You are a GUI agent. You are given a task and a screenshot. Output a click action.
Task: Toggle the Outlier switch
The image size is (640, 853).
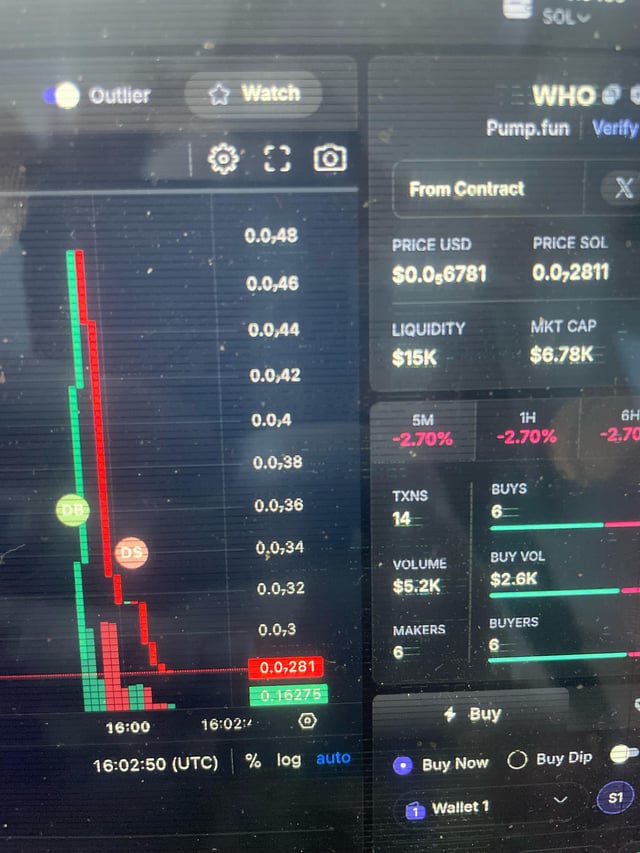(x=58, y=95)
